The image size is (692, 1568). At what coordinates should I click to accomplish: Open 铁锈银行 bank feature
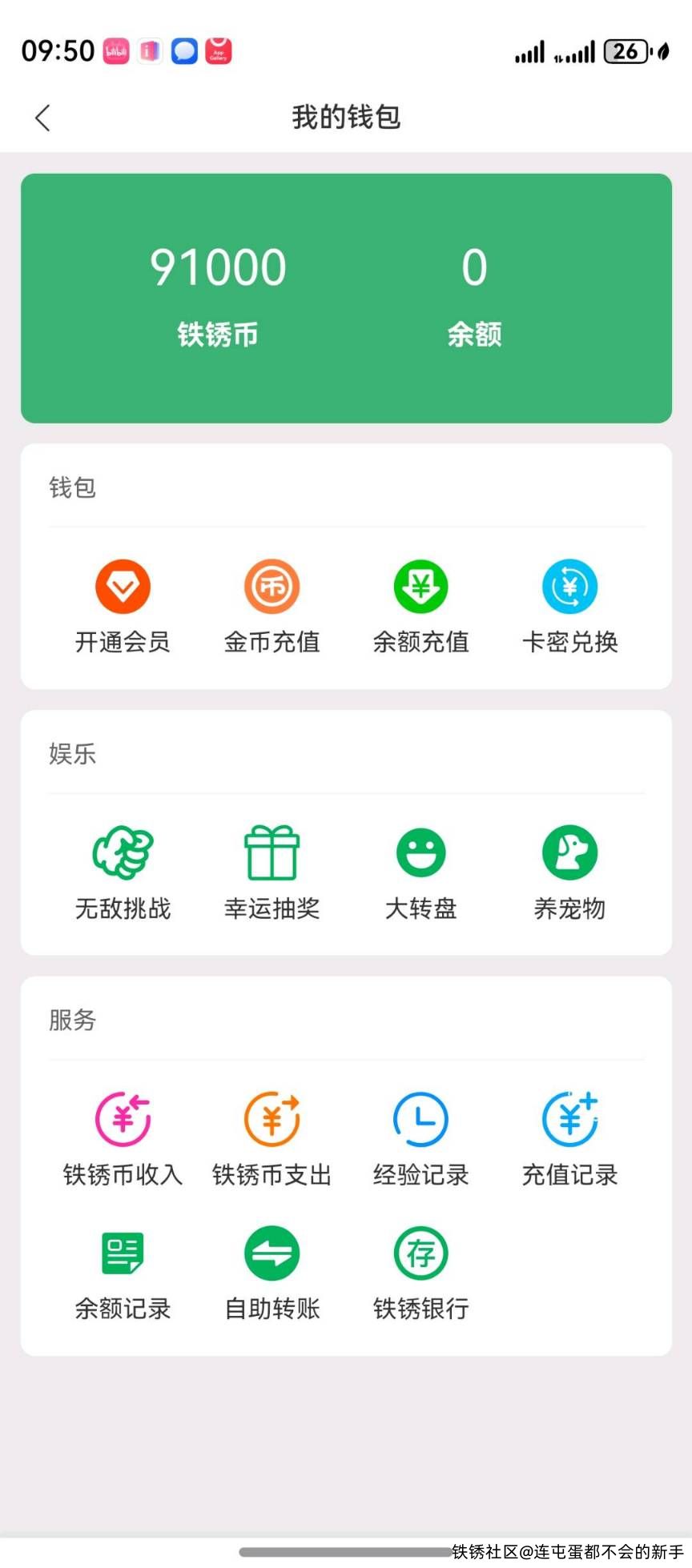coord(420,1272)
